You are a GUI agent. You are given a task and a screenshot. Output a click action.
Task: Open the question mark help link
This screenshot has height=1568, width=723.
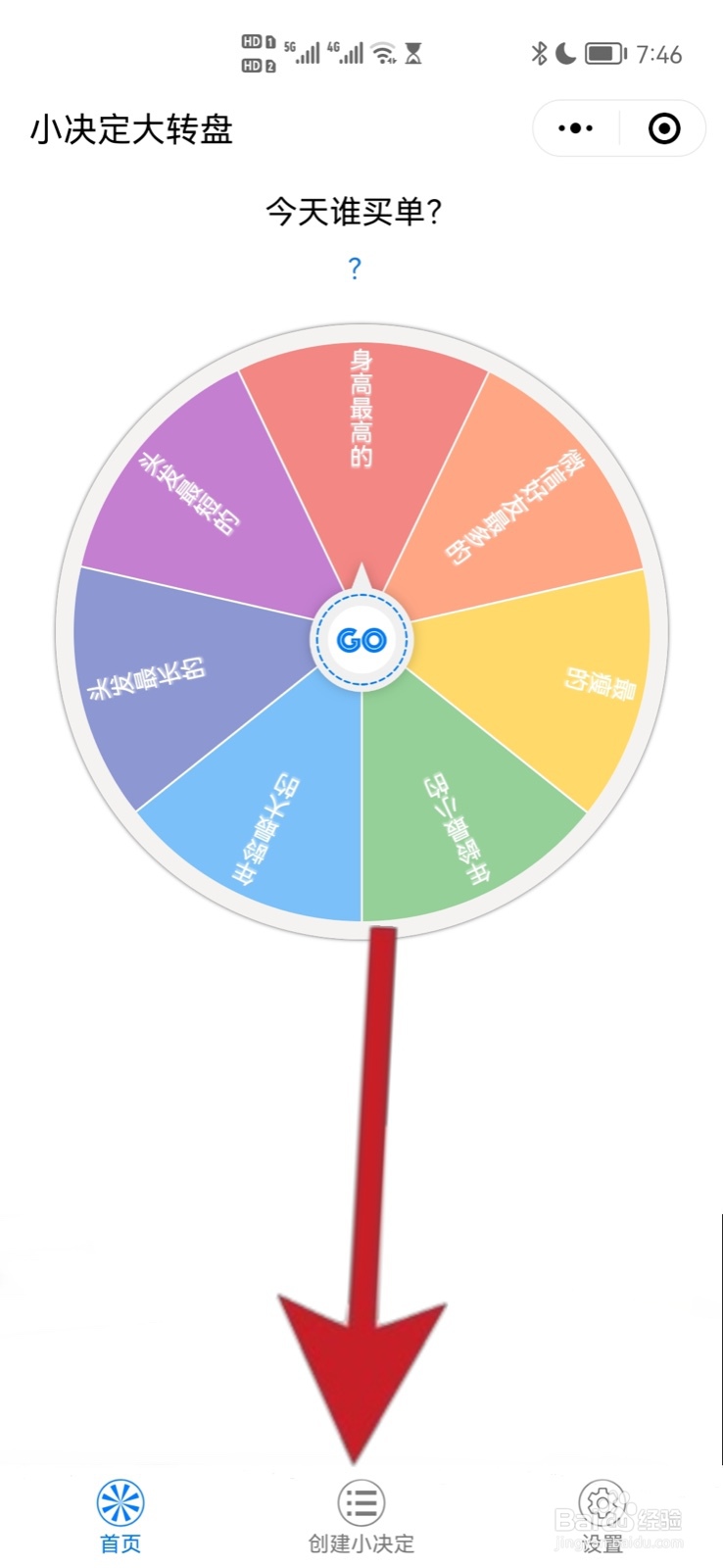pyautogui.click(x=355, y=267)
